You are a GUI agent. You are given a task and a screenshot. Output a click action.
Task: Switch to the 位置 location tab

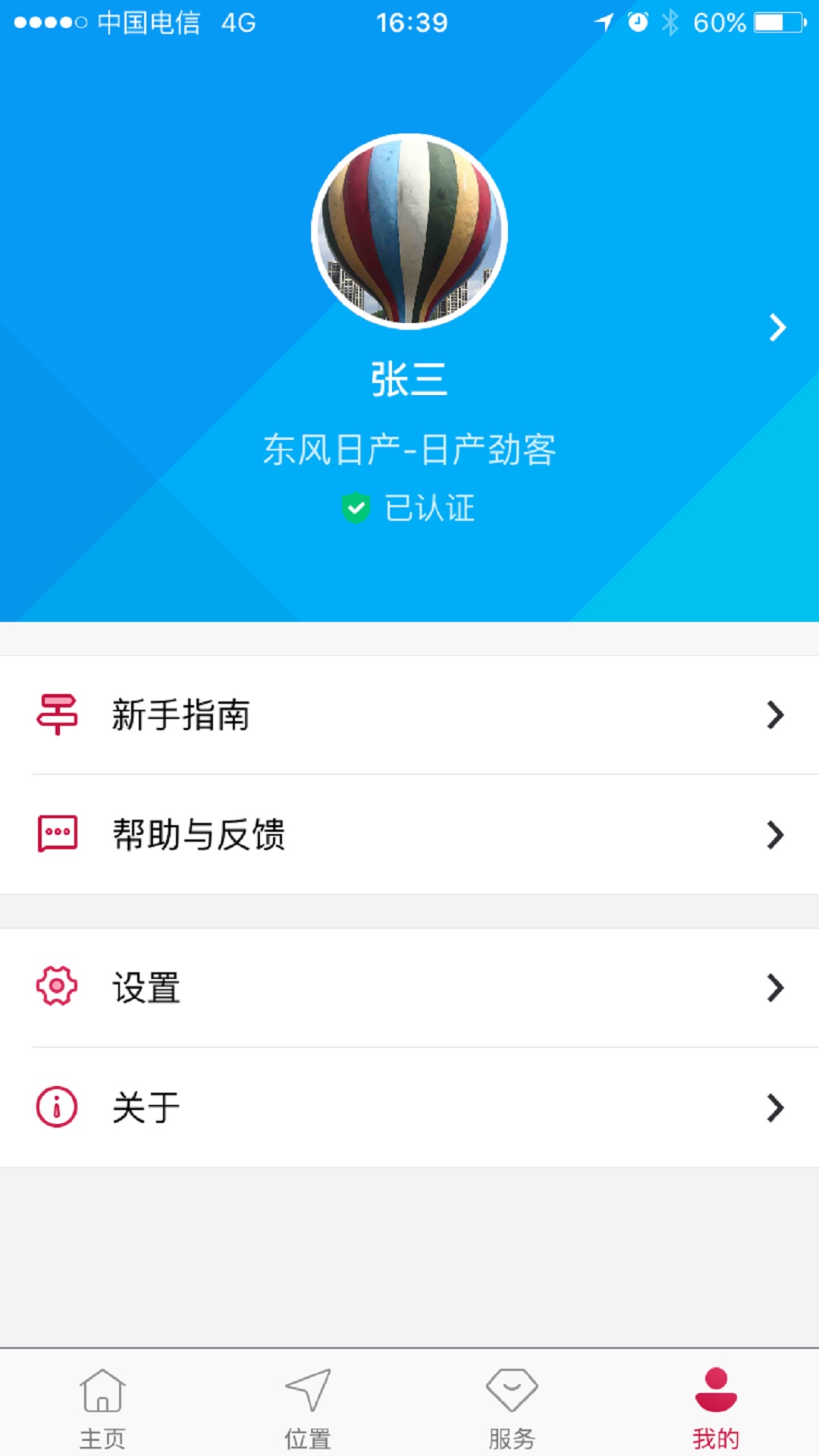point(307,1407)
